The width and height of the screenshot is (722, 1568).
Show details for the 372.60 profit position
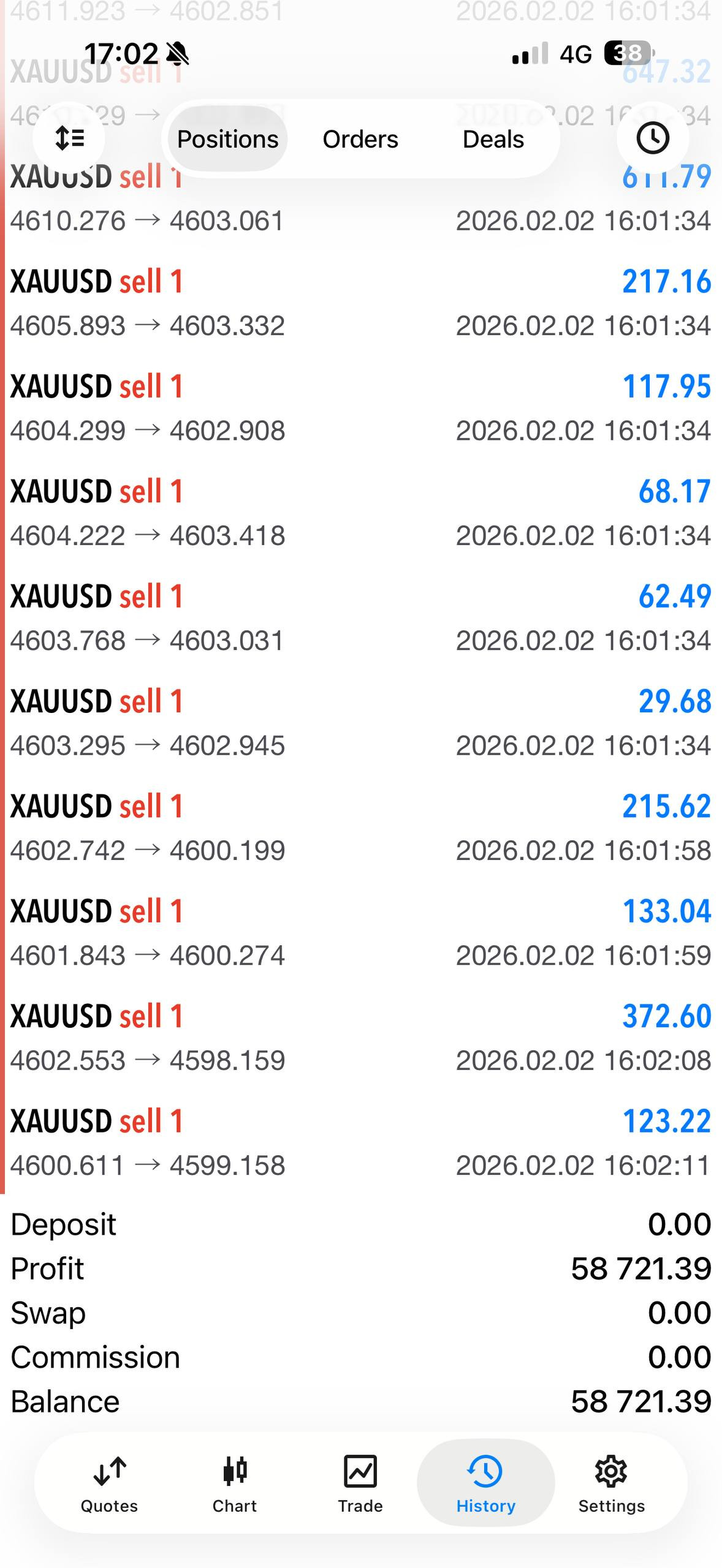[360, 1038]
